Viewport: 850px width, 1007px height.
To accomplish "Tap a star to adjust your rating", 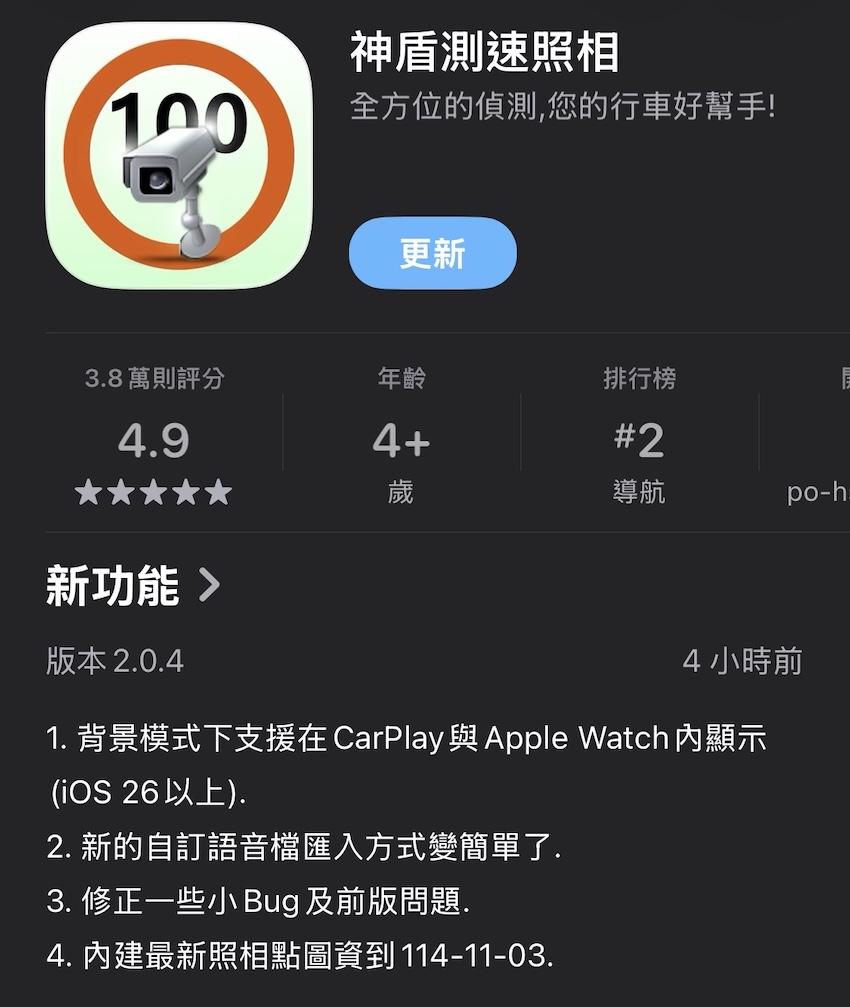I will [x=154, y=491].
